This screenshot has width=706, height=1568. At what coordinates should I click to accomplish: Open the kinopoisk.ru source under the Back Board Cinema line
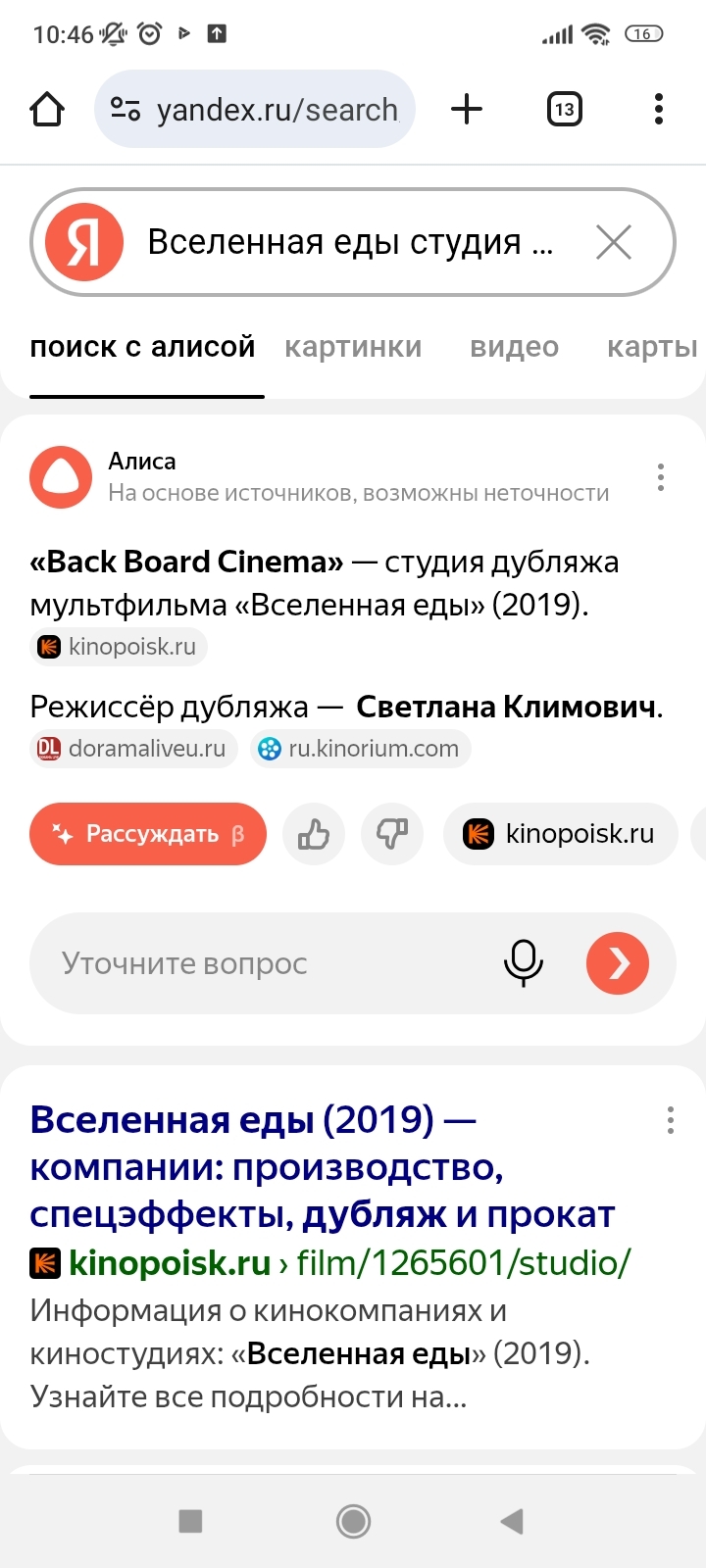(118, 647)
